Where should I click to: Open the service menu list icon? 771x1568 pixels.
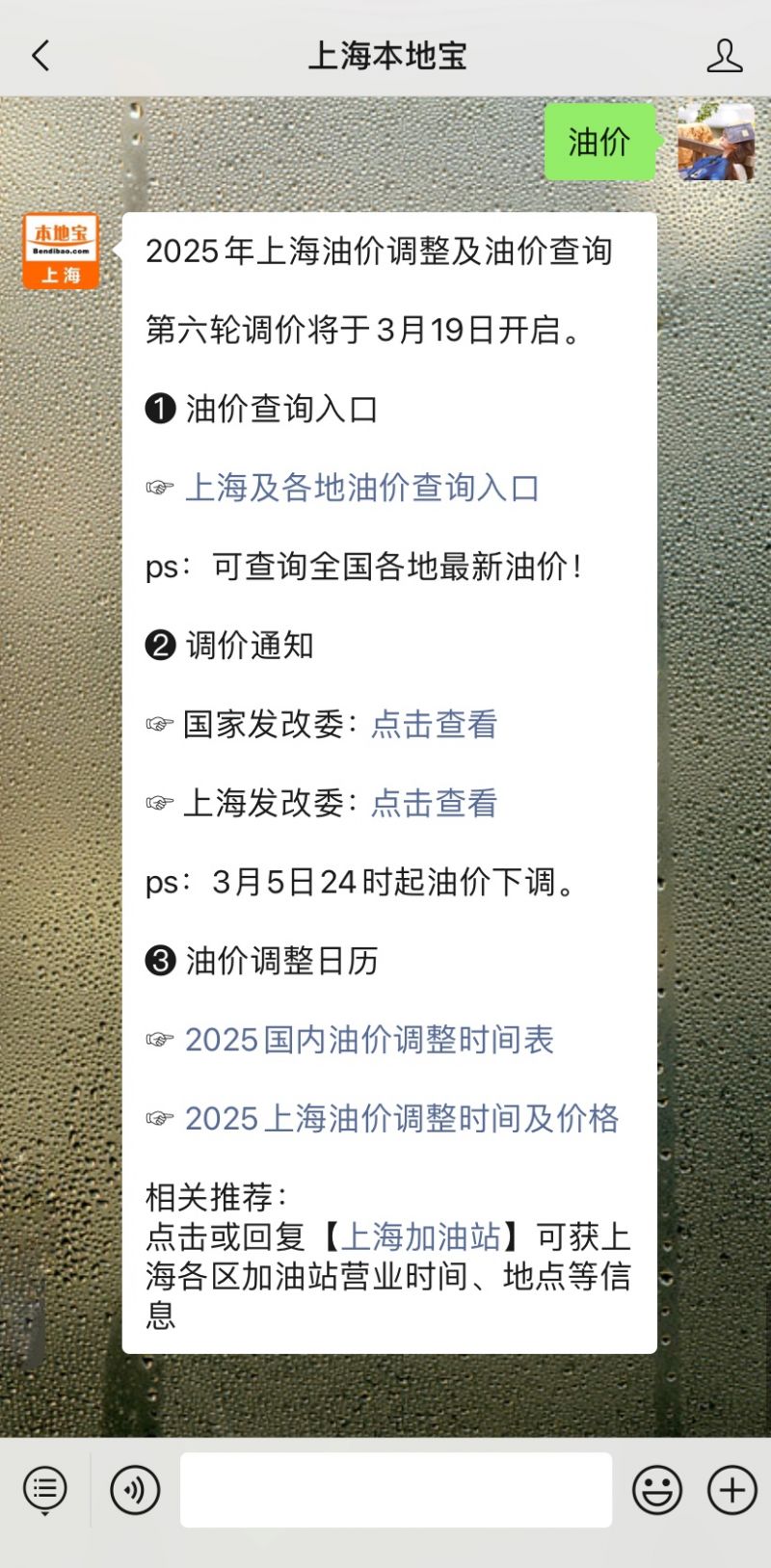pos(44,1490)
